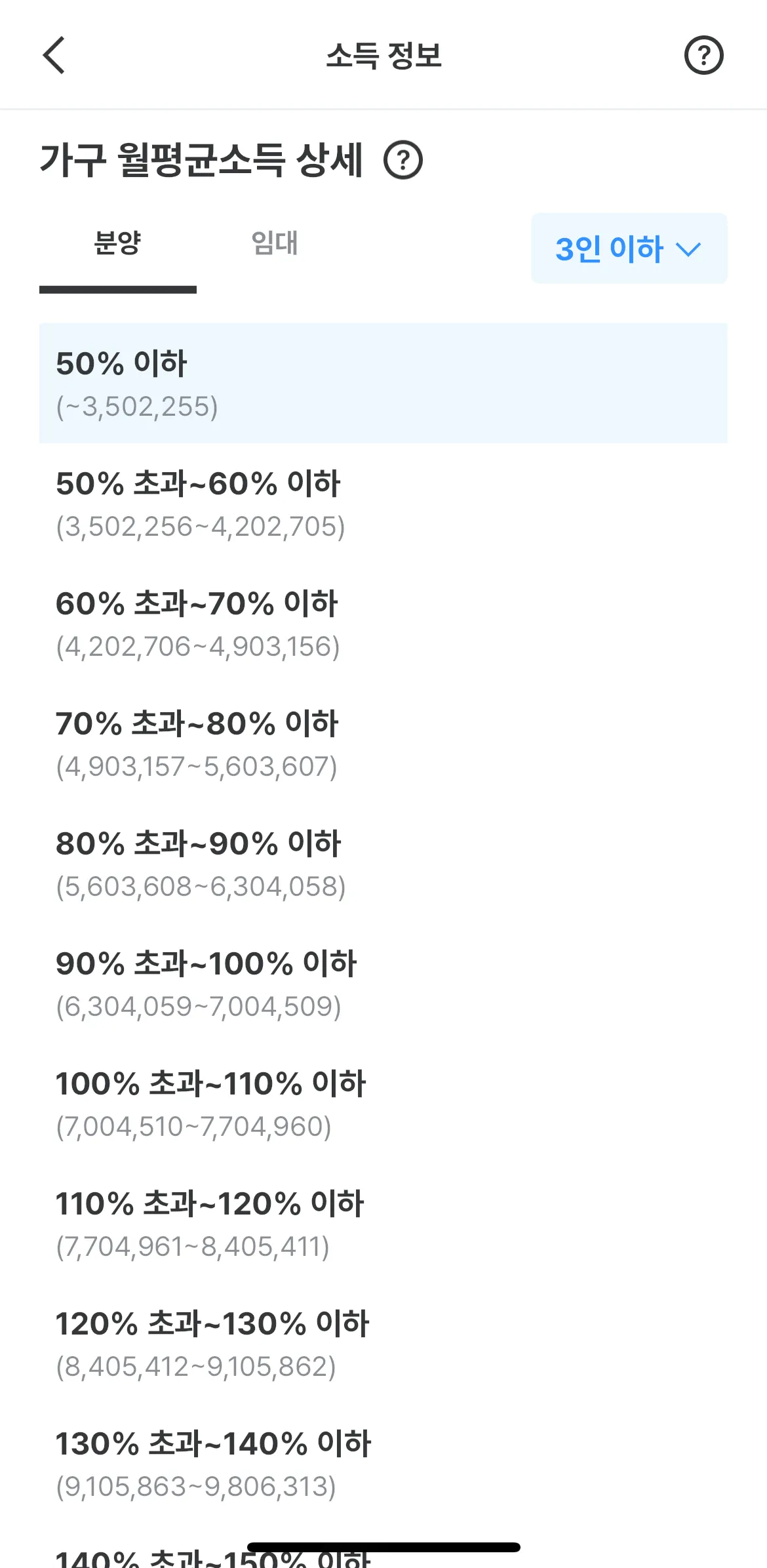
Task: Select 60% 초과~70% 이하 income range
Action: [x=383, y=624]
